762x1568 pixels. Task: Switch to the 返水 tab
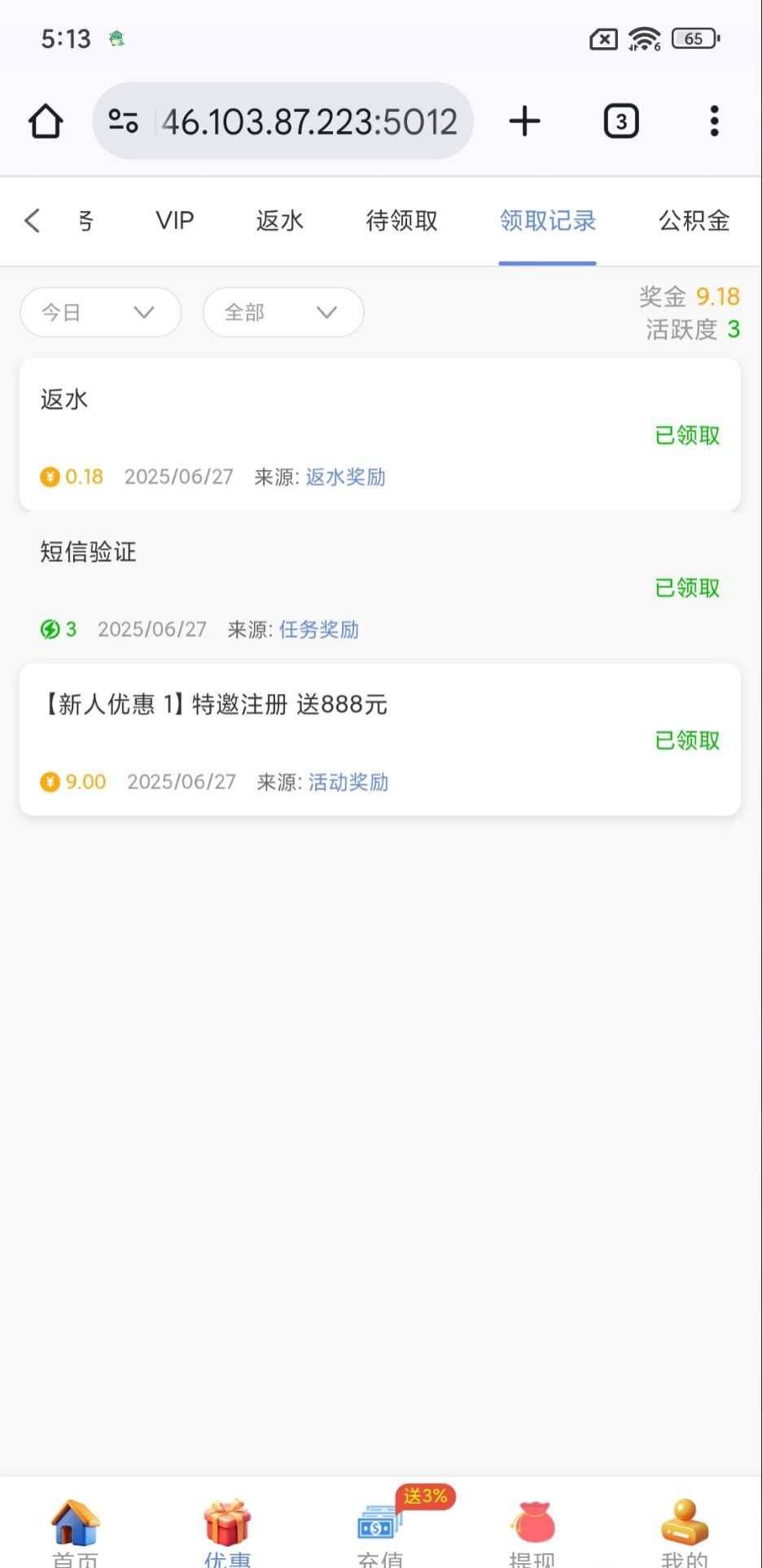pyautogui.click(x=279, y=221)
